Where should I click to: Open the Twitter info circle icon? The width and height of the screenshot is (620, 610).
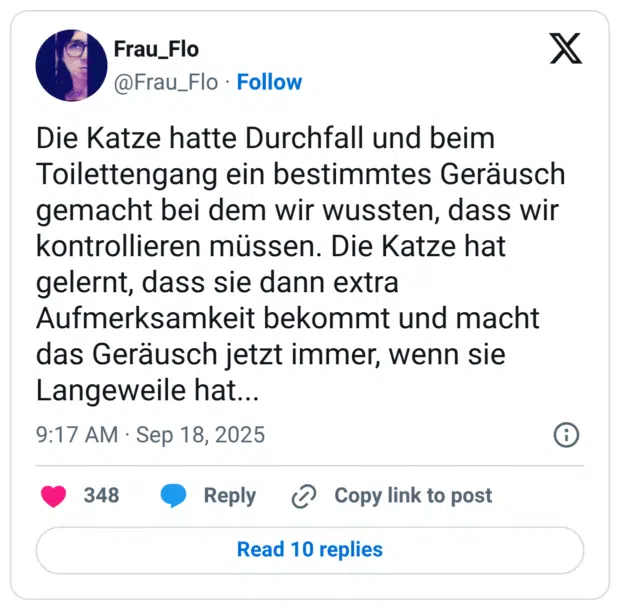point(566,435)
